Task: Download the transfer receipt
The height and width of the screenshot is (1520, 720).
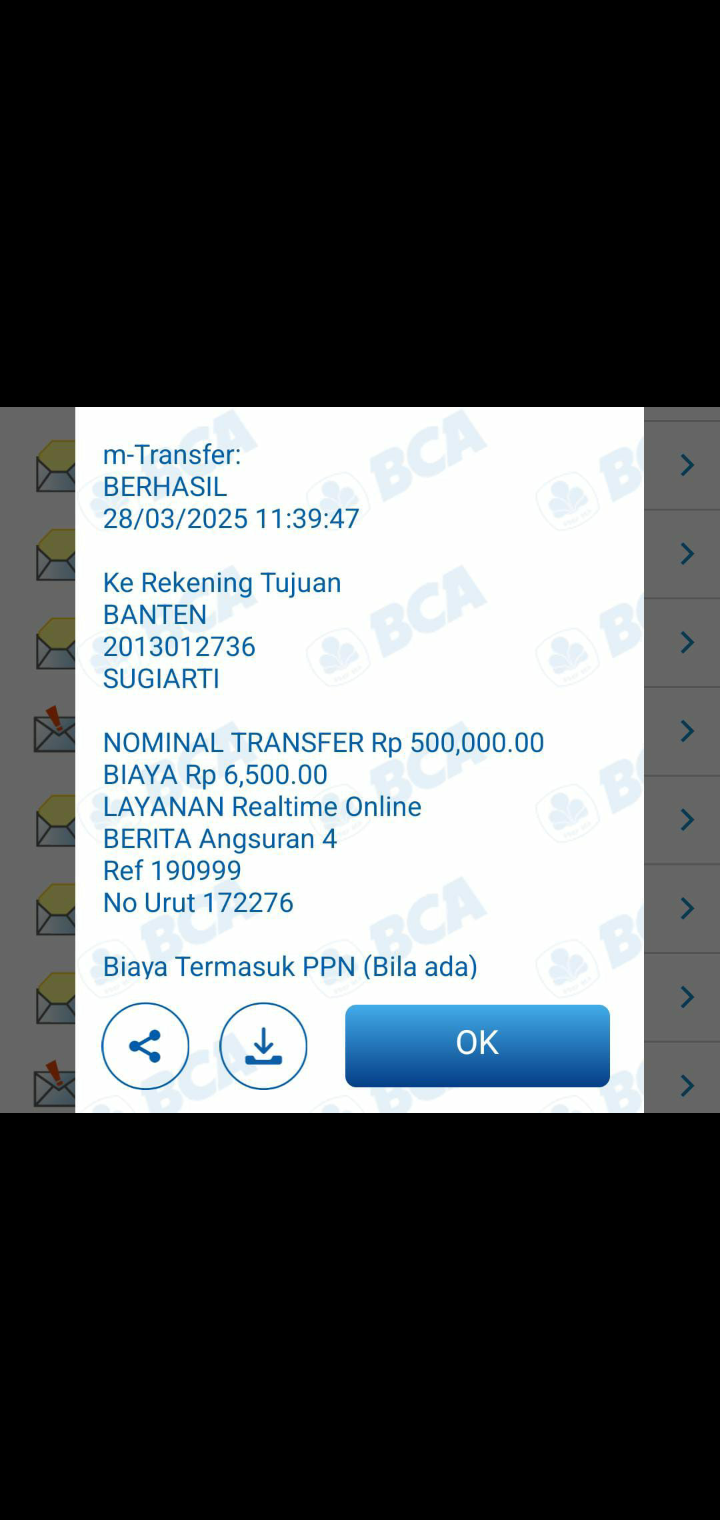Action: pyautogui.click(x=263, y=1046)
